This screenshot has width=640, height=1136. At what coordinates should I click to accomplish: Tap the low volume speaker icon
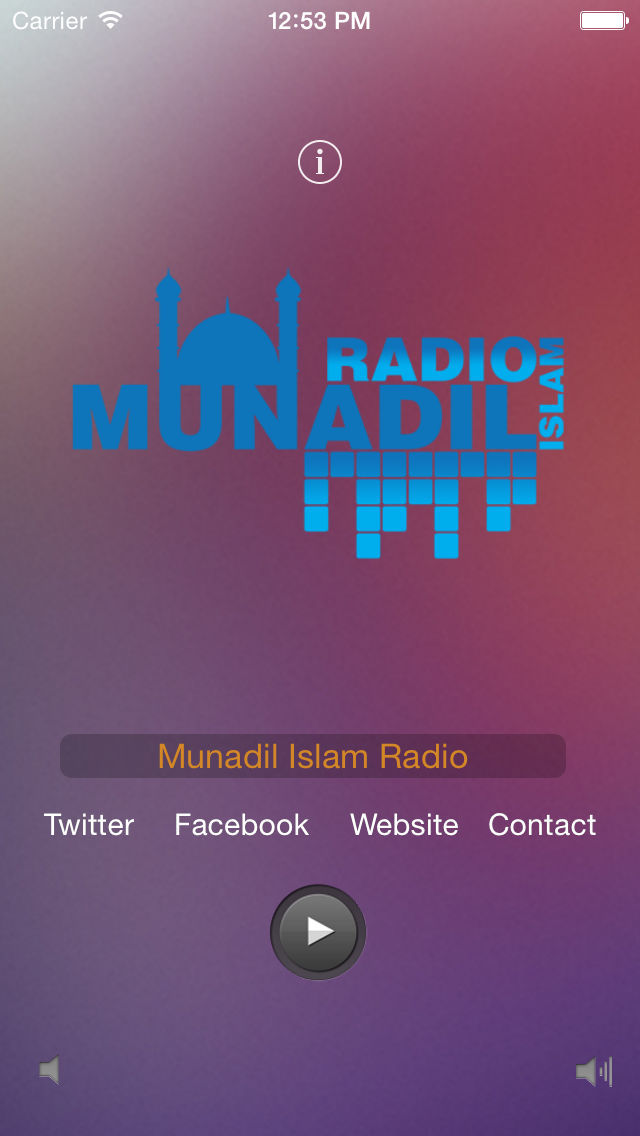(x=49, y=1070)
